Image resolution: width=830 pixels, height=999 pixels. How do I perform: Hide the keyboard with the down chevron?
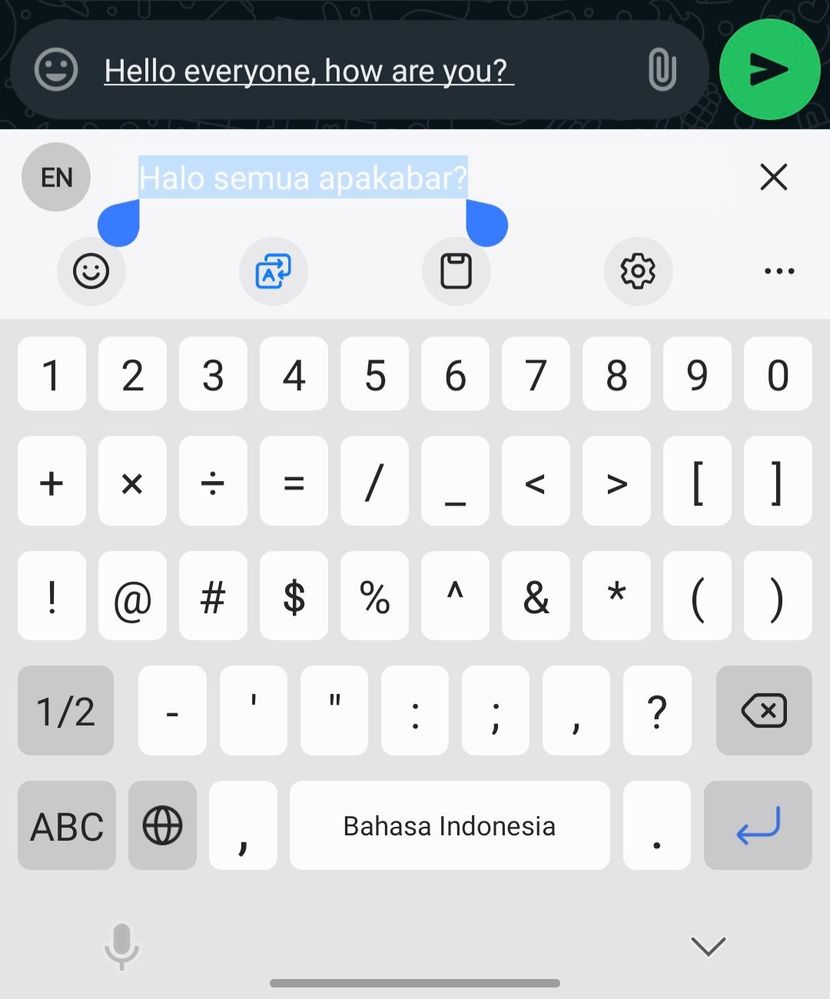[708, 945]
